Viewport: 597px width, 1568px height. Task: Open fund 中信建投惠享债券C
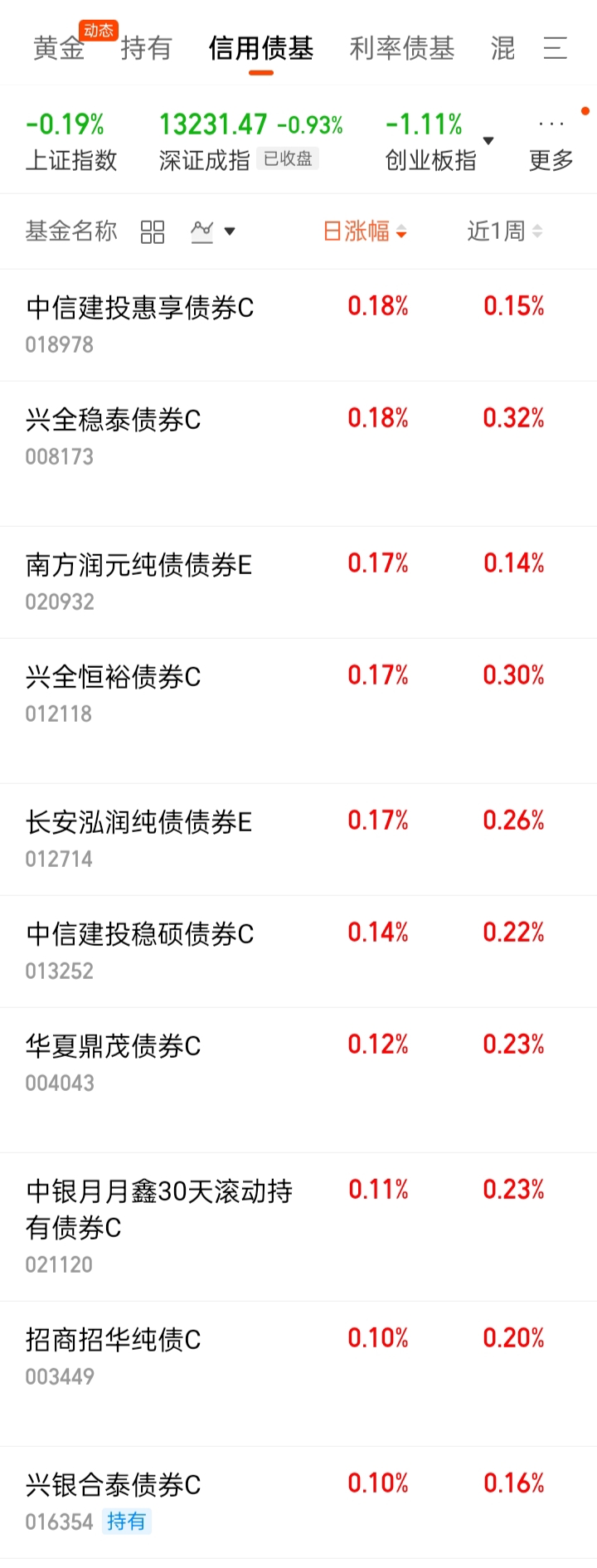(x=140, y=309)
